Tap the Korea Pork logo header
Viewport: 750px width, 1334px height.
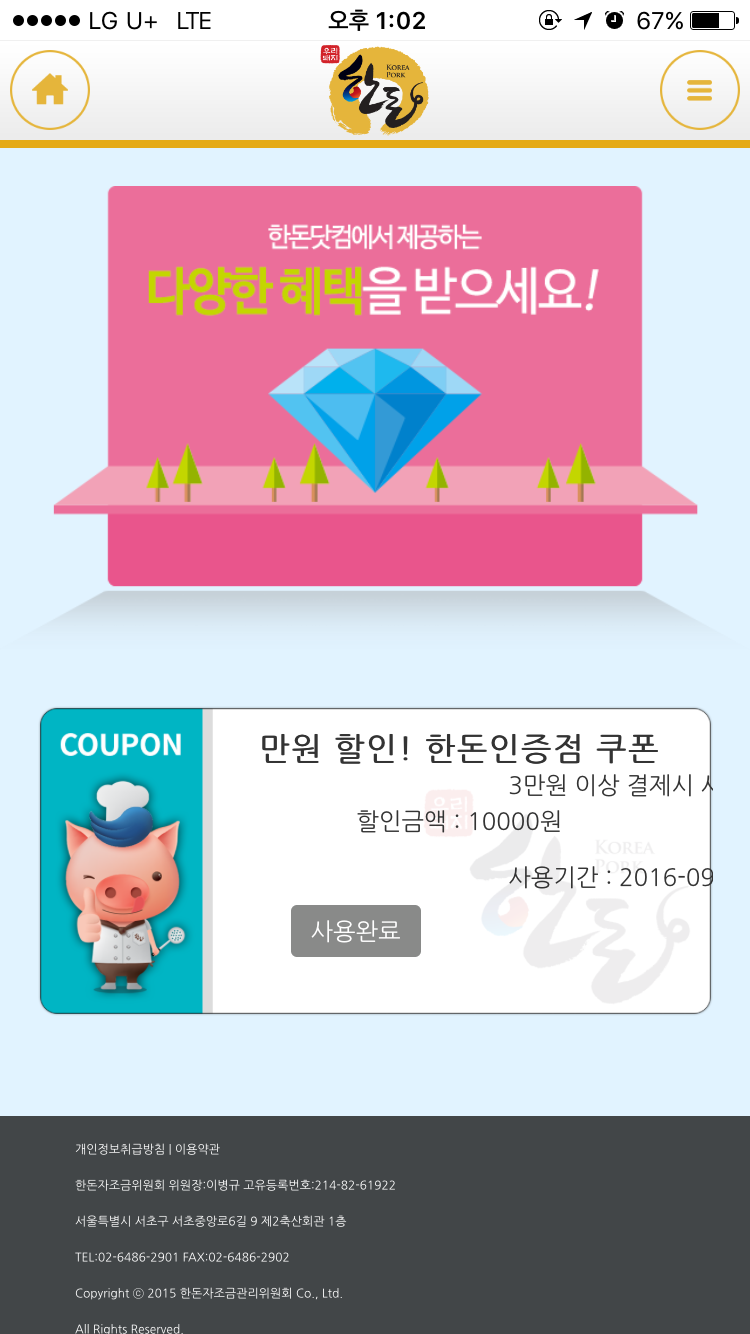(x=378, y=90)
